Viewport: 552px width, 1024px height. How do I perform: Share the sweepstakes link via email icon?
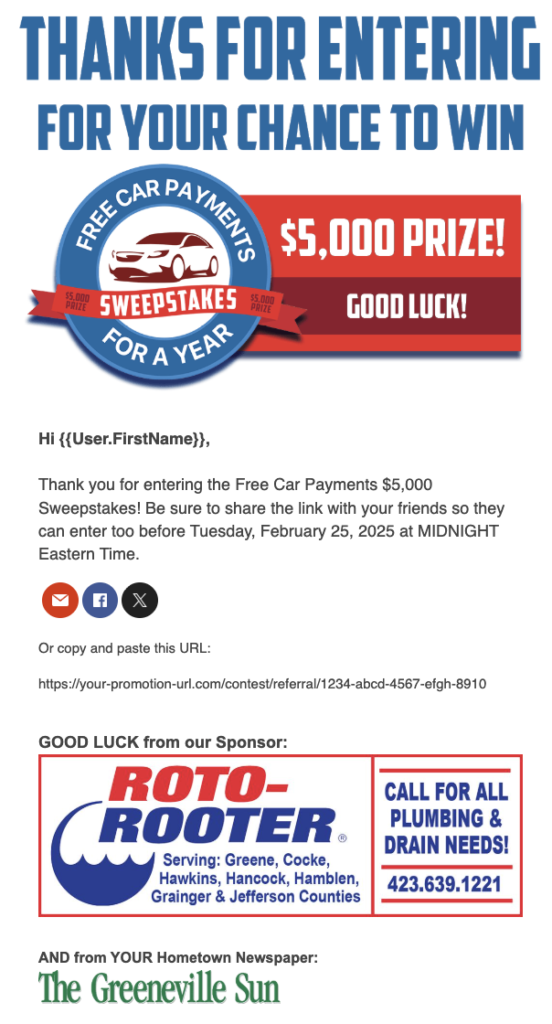(60, 600)
